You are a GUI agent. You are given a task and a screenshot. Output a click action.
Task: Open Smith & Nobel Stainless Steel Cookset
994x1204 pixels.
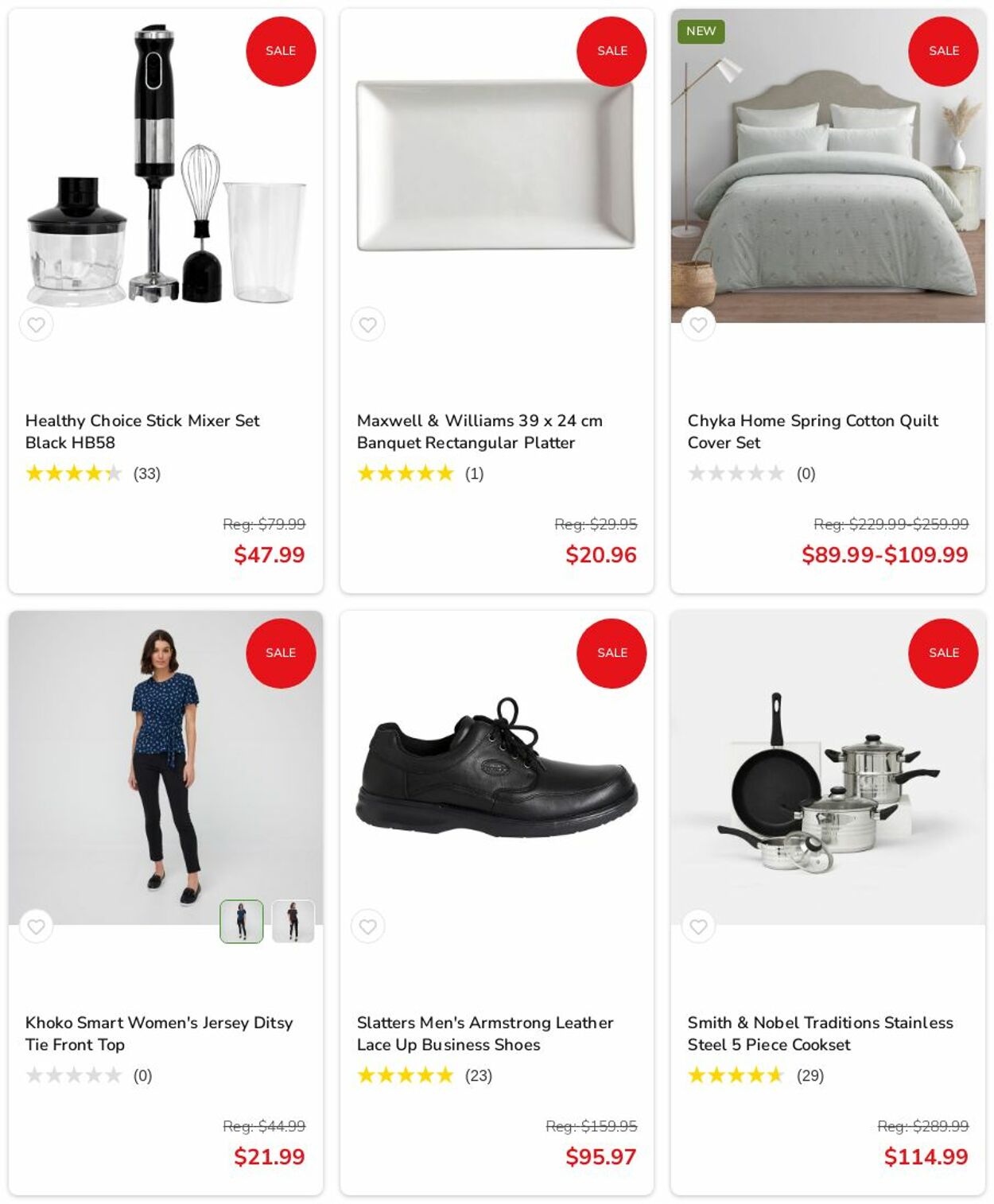(x=820, y=1033)
